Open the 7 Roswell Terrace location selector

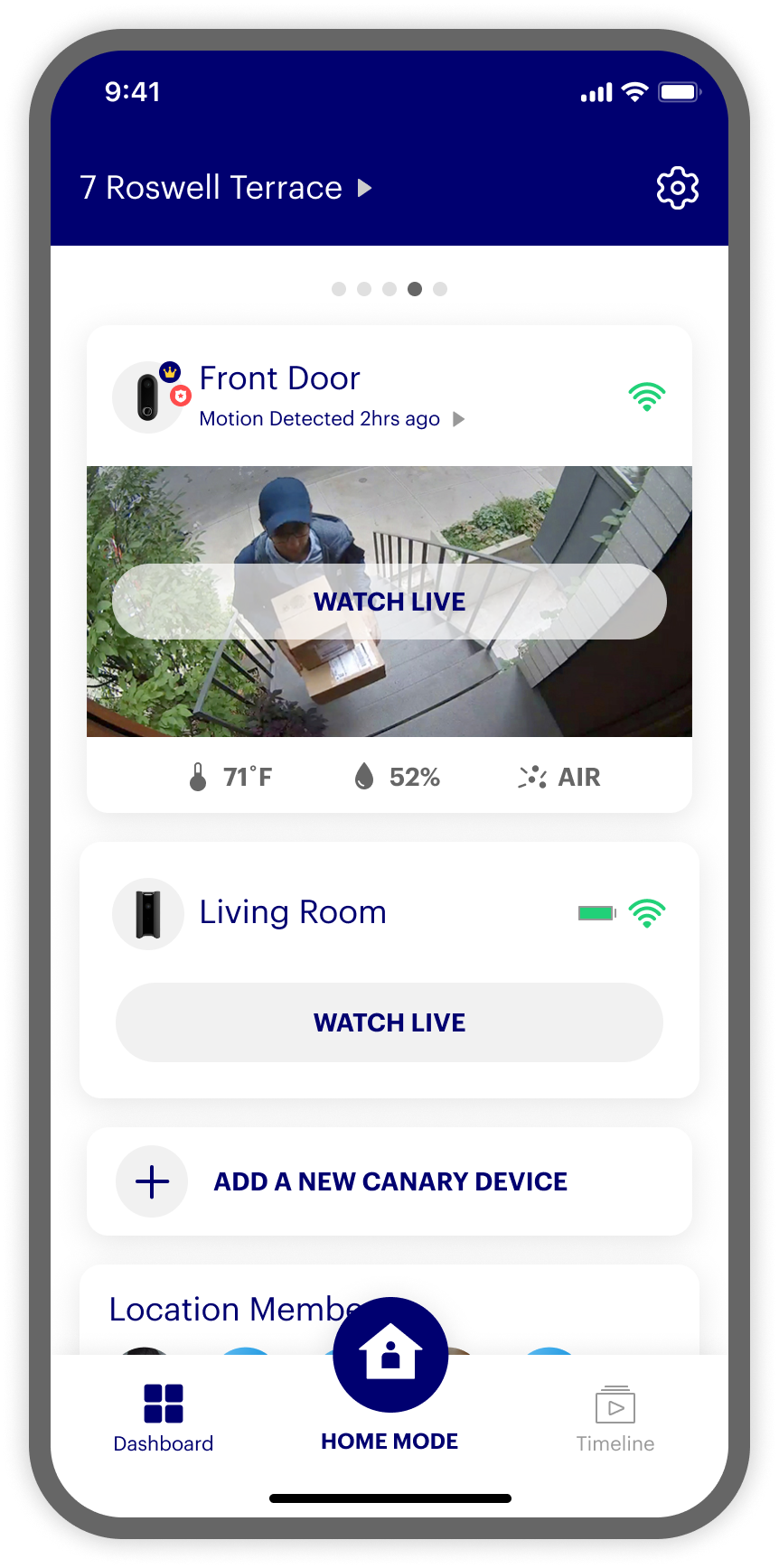click(226, 188)
